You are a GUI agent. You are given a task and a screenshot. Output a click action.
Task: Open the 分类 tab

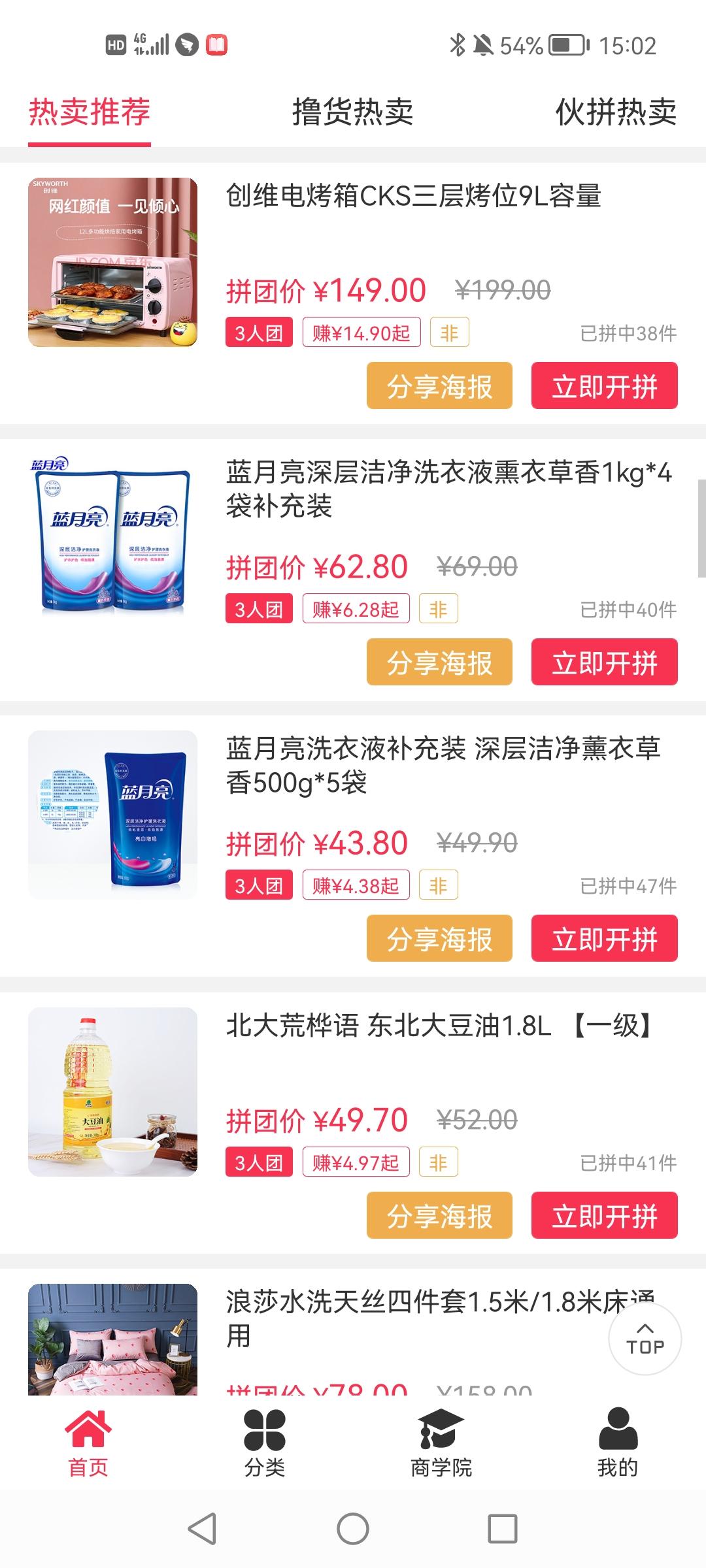click(265, 1443)
